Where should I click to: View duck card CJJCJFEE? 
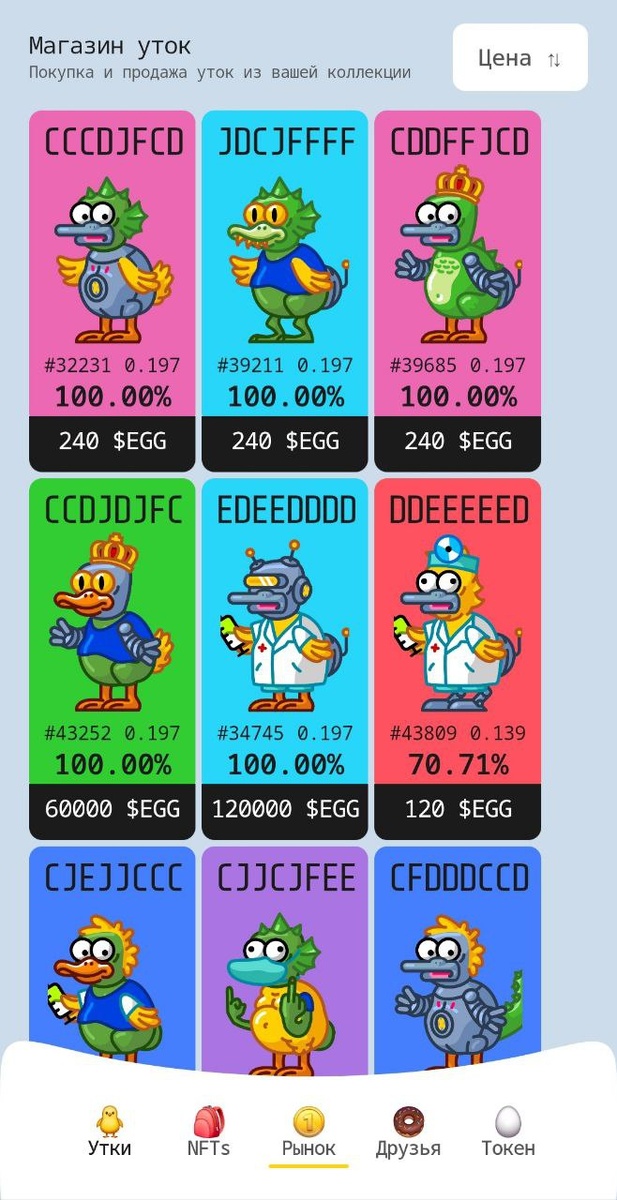click(x=285, y=950)
